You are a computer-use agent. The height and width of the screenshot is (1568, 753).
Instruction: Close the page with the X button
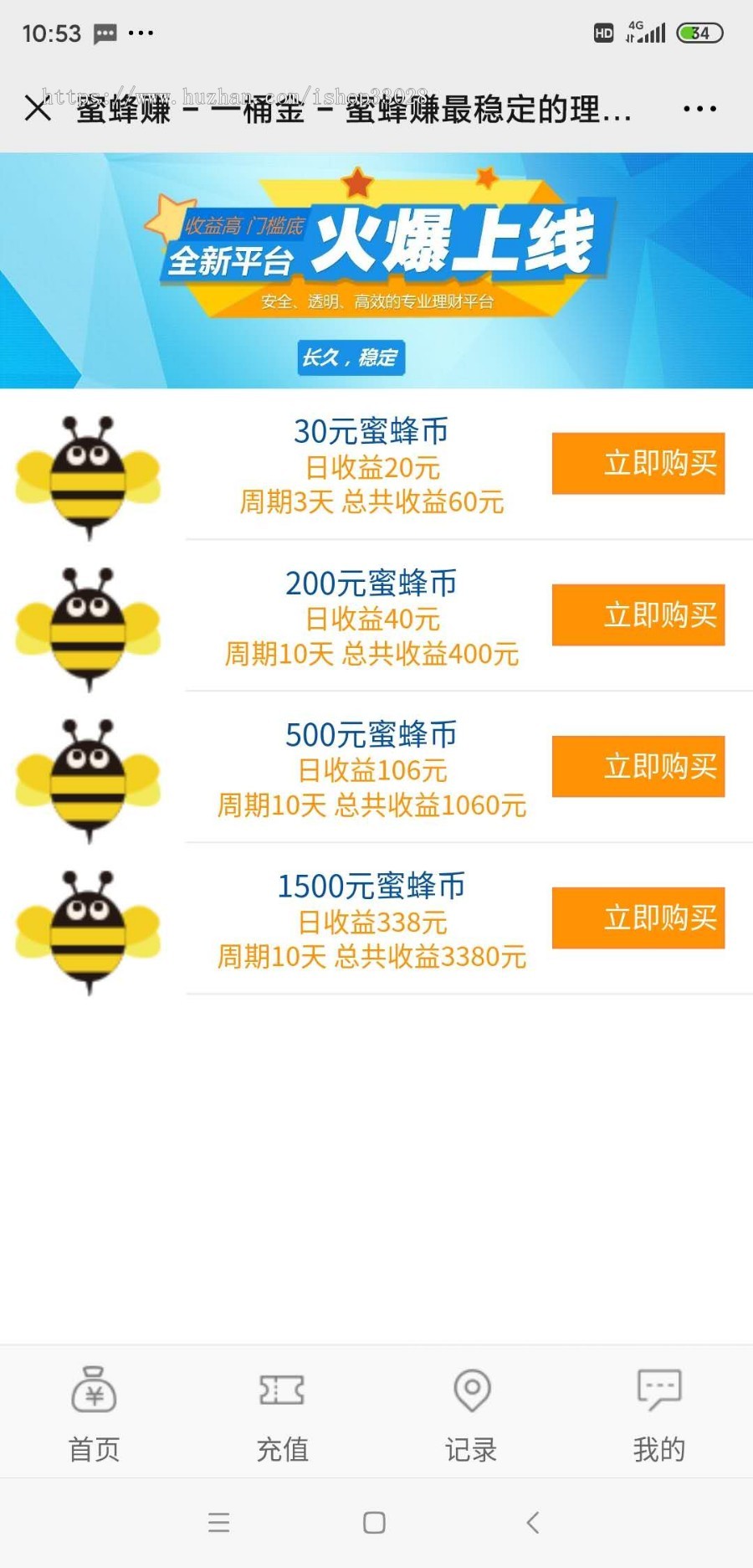click(x=38, y=109)
